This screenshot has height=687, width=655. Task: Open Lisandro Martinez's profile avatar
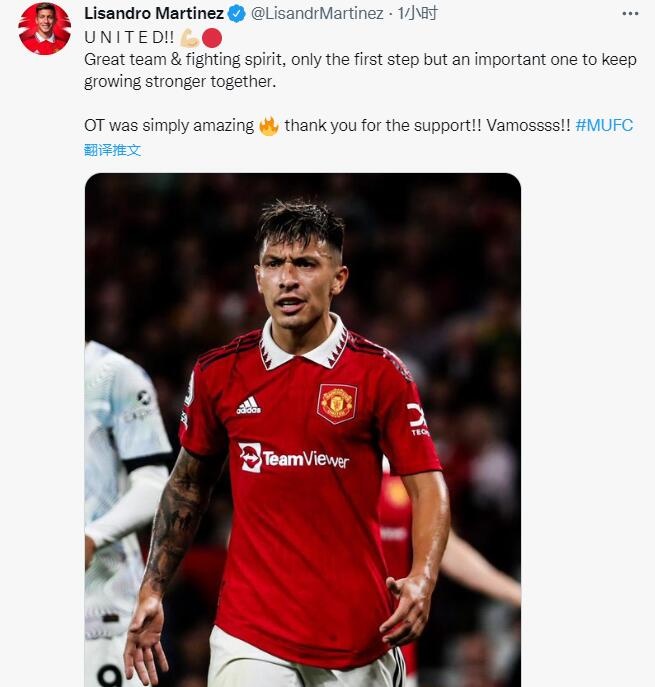44,28
